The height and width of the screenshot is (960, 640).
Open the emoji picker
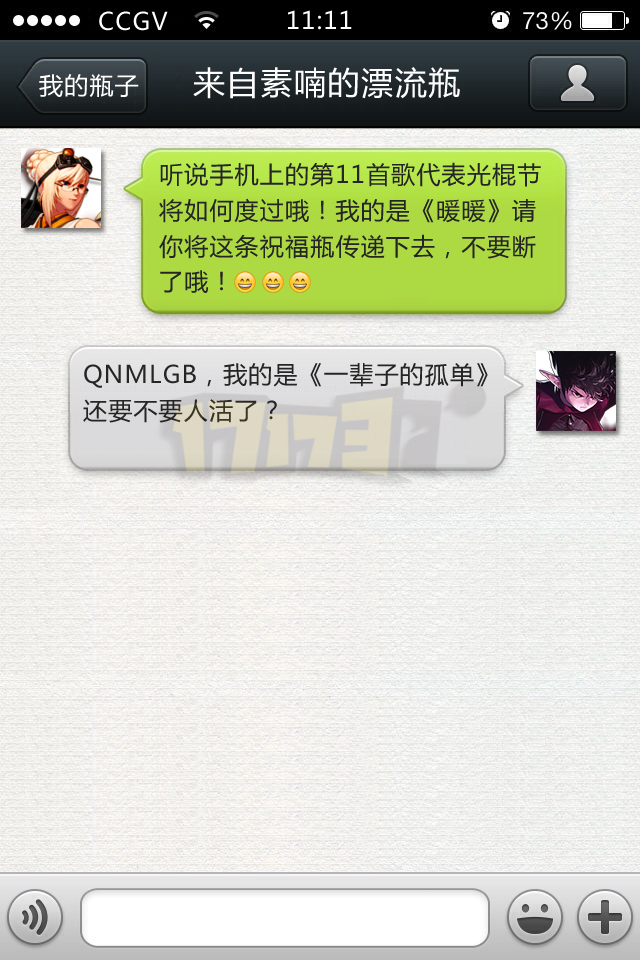click(535, 917)
